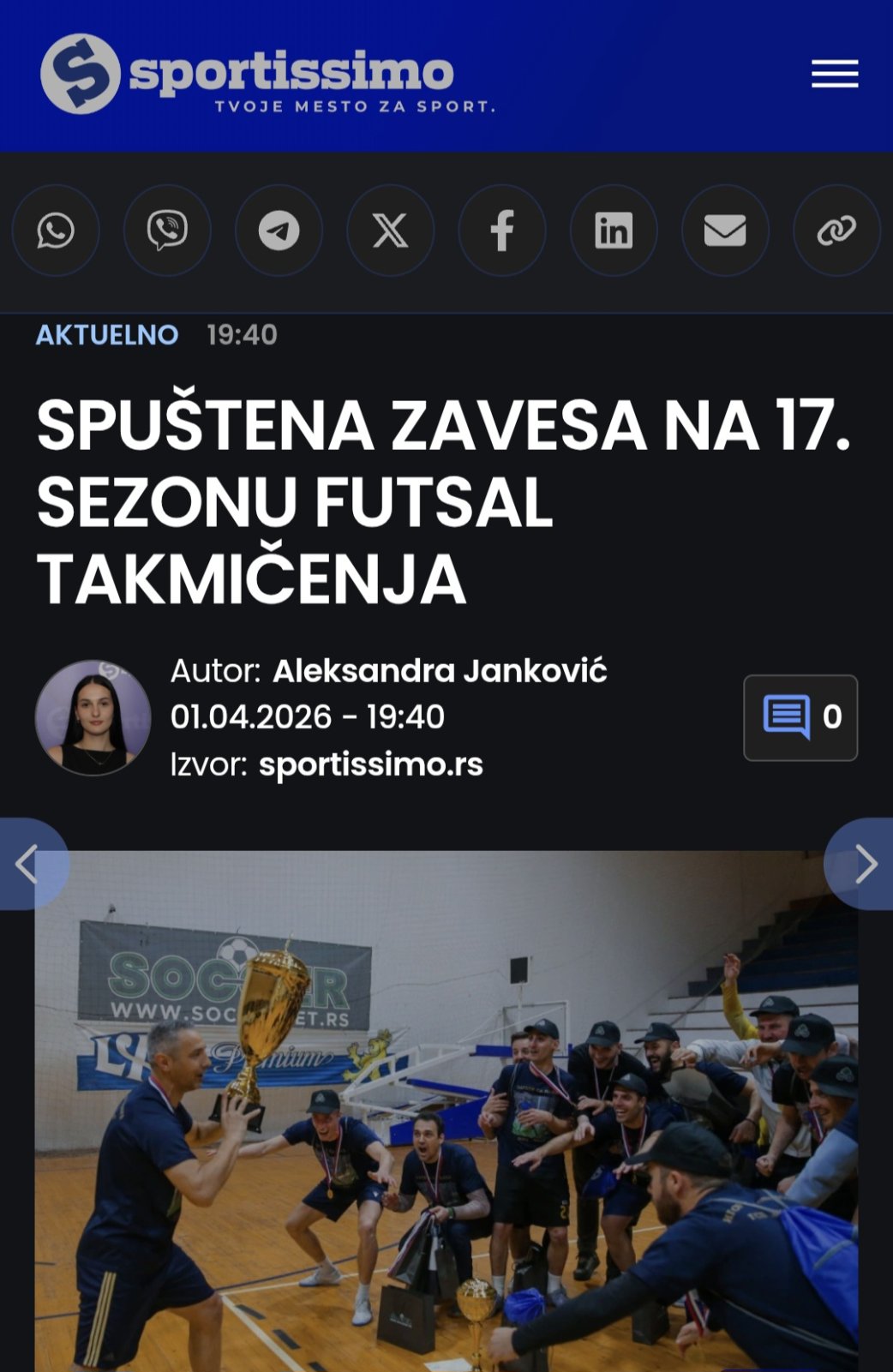Image resolution: width=893 pixels, height=1372 pixels.
Task: Share article via WhatsApp
Action: (56, 231)
